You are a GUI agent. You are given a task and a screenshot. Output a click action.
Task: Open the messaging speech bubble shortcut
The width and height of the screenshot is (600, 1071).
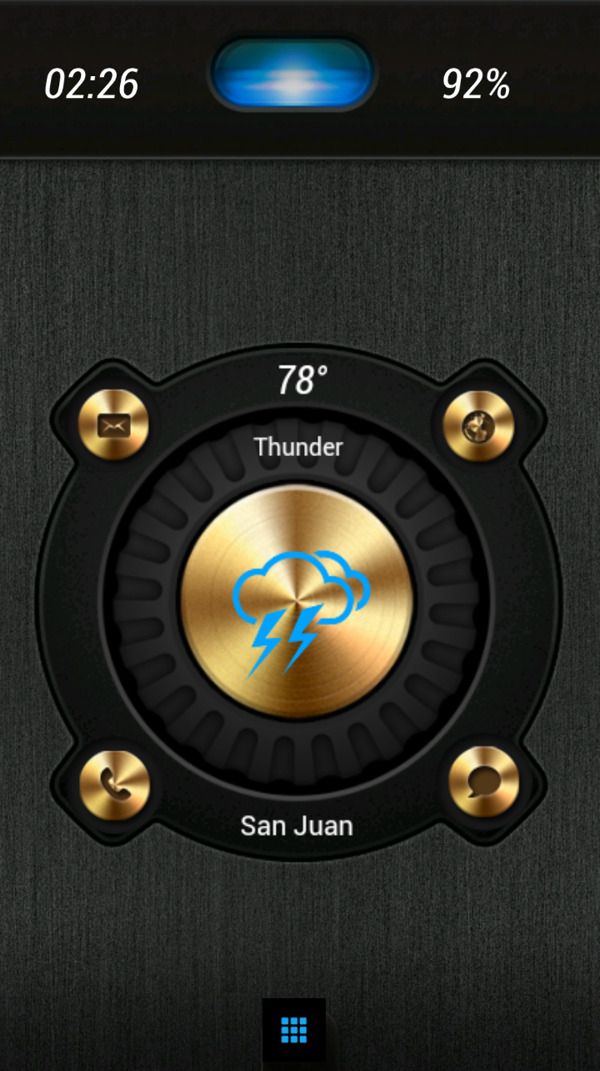[483, 780]
